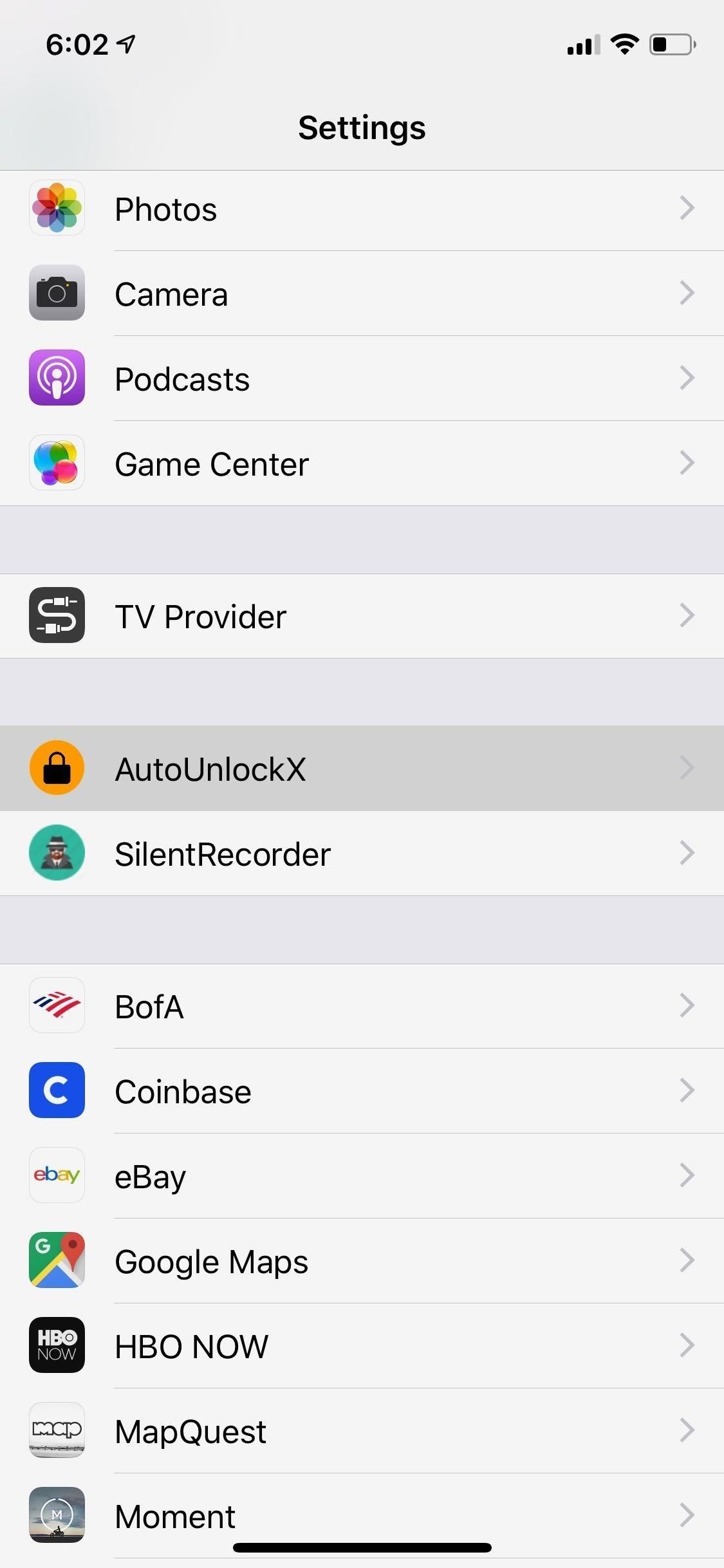The image size is (724, 1568).
Task: Open TV Provider settings
Action: pyautogui.click(x=362, y=615)
